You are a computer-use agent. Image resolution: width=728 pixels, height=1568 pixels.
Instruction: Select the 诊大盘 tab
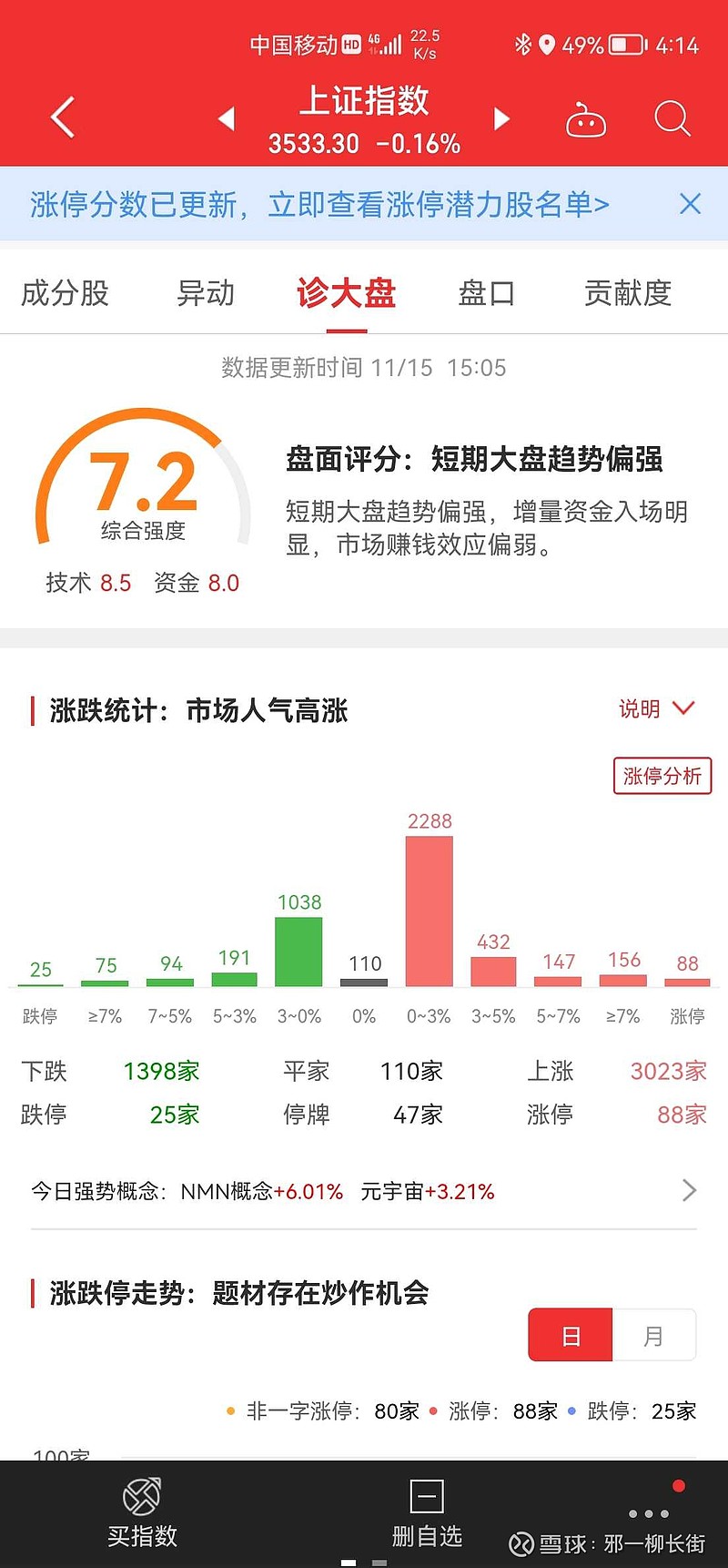pyautogui.click(x=346, y=293)
